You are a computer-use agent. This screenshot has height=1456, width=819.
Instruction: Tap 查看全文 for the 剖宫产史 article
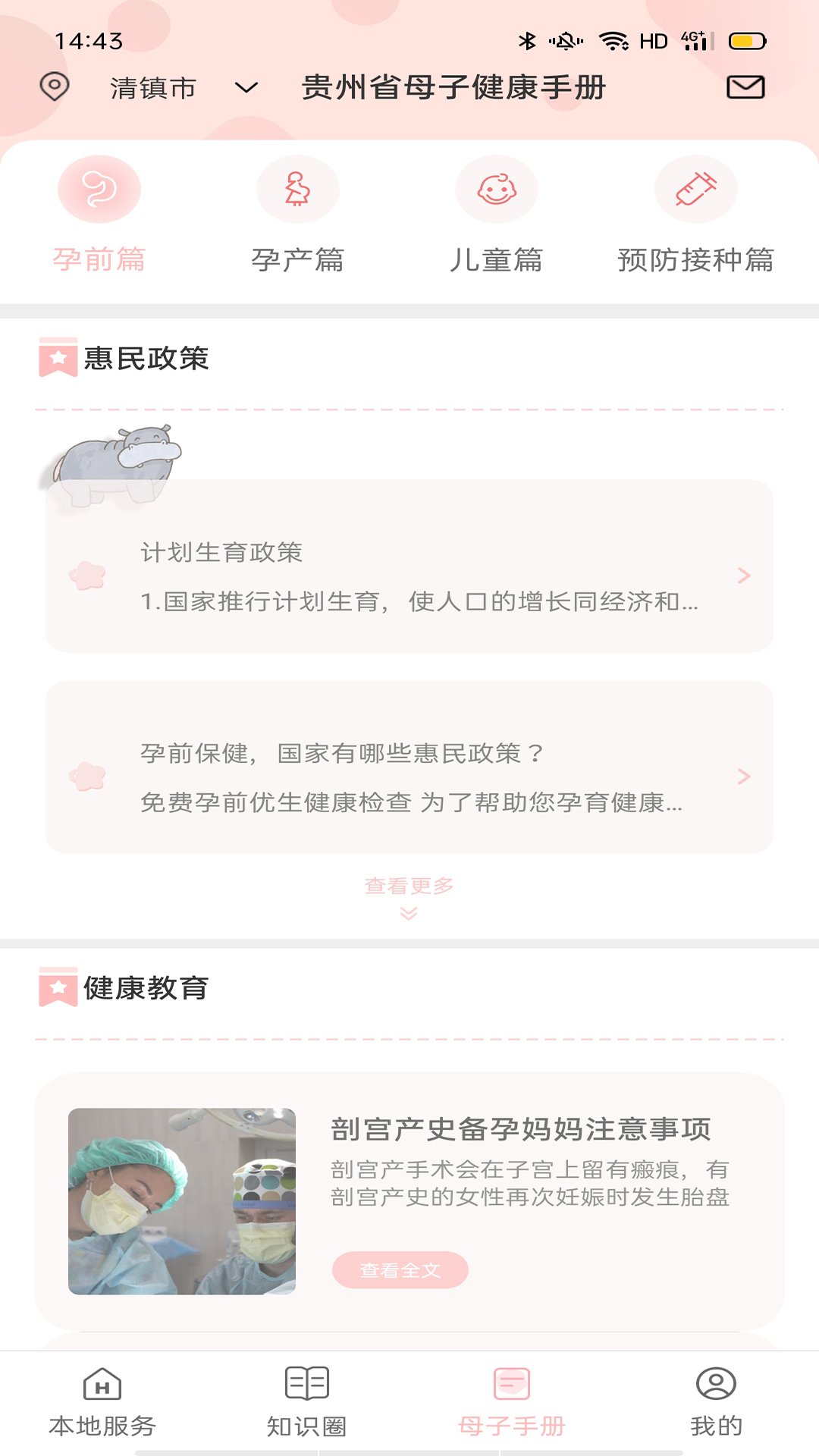(x=400, y=1270)
